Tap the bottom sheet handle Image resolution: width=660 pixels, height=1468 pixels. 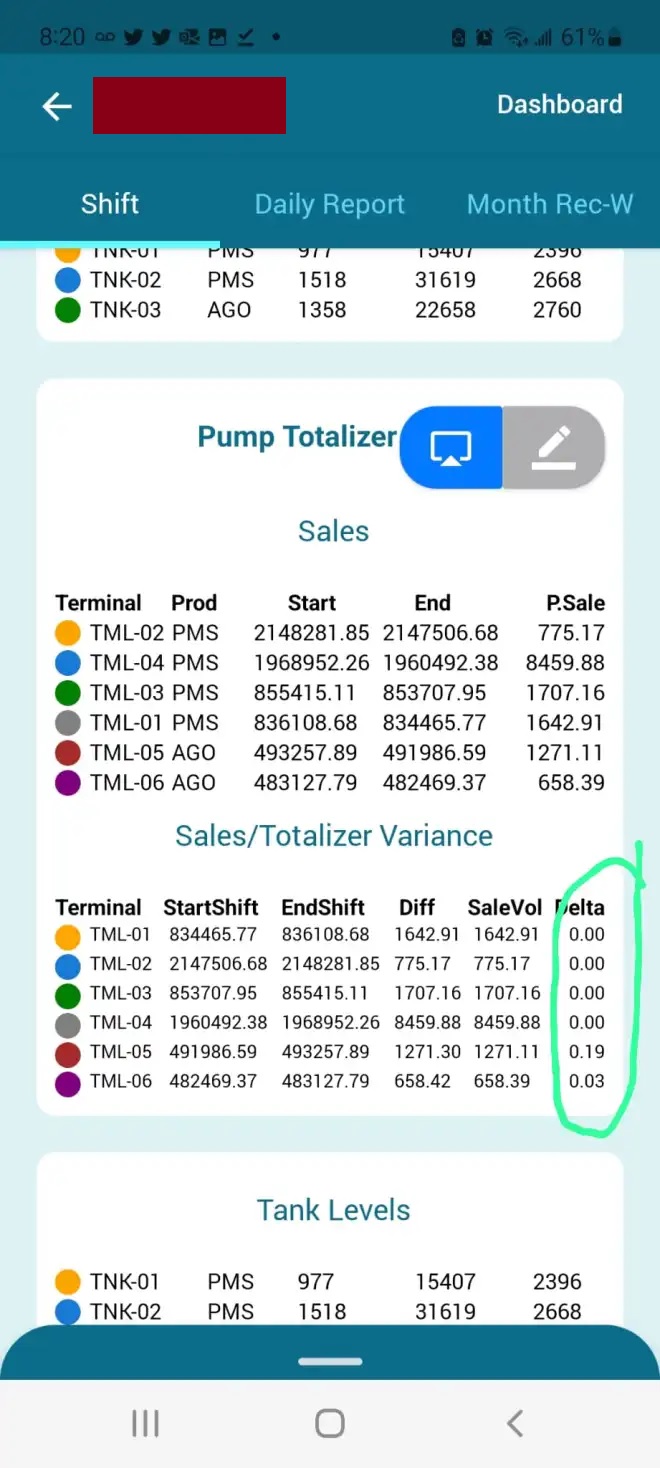tap(330, 1361)
